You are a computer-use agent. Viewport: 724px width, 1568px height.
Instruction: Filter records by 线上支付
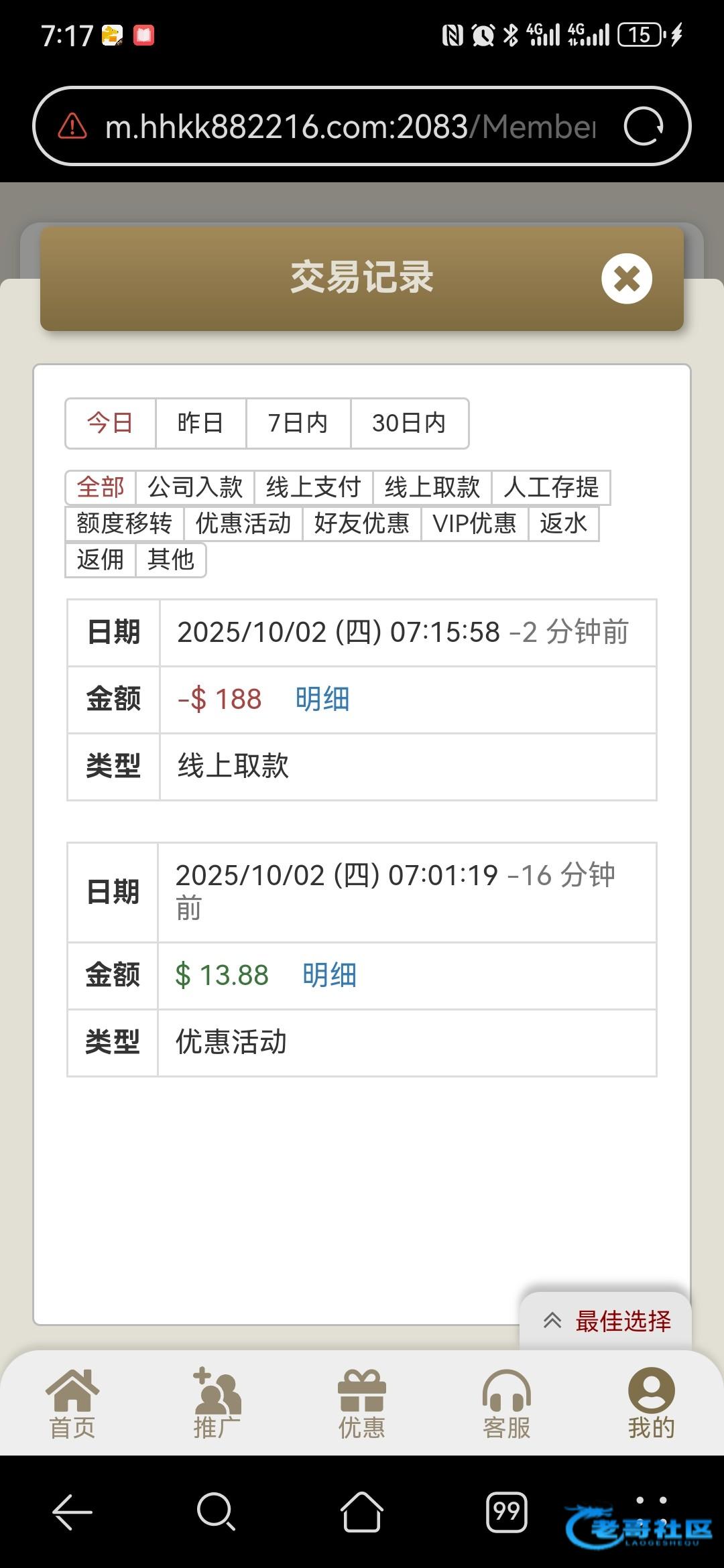314,487
